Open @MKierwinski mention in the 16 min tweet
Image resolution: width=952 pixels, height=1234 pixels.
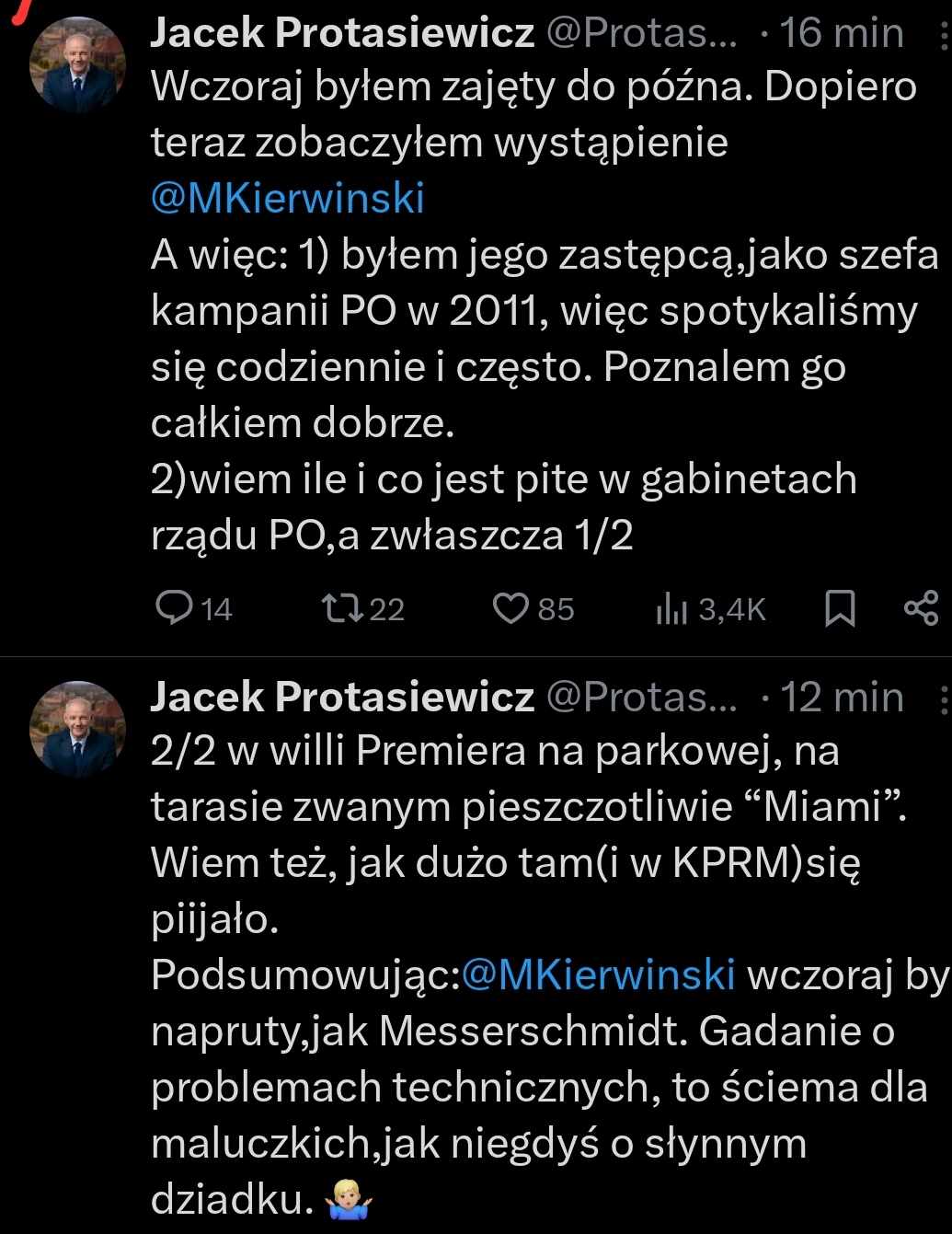point(287,199)
